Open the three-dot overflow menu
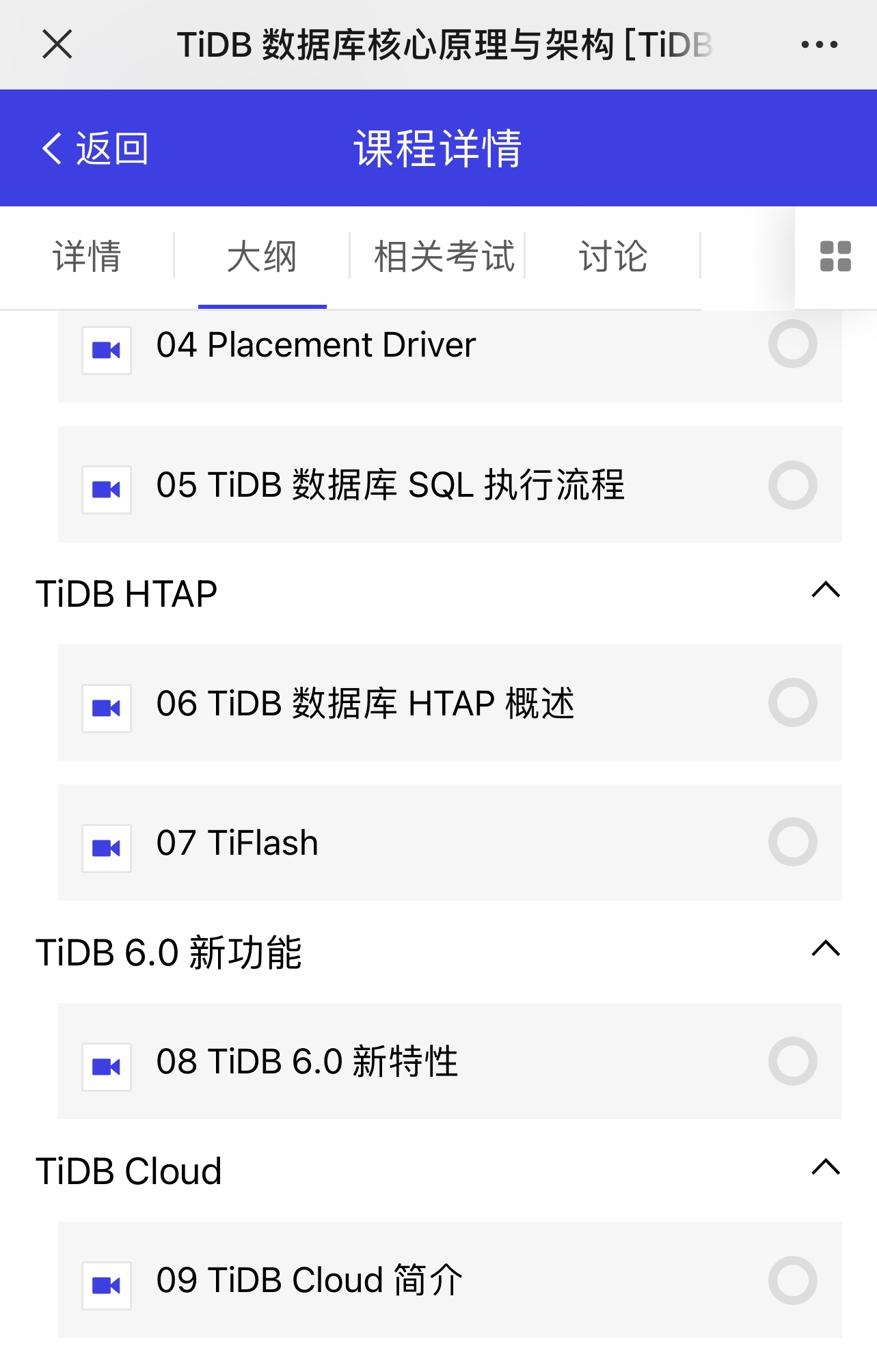Image resolution: width=877 pixels, height=1372 pixels. (819, 45)
